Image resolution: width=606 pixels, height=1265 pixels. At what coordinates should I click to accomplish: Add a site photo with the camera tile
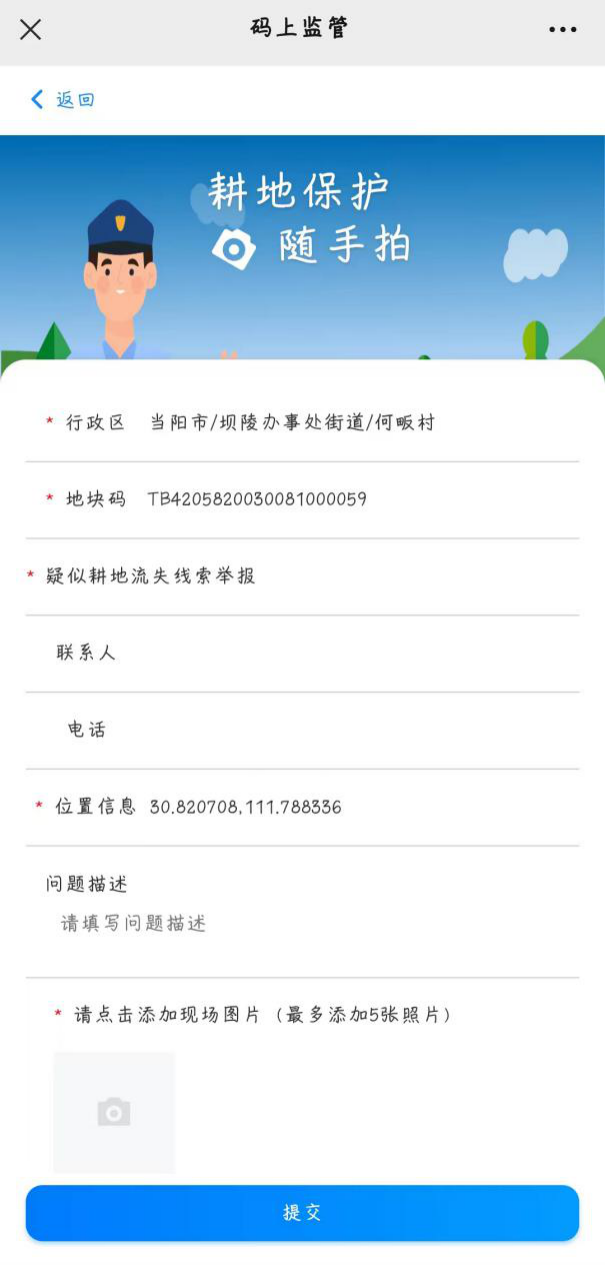click(x=114, y=1112)
